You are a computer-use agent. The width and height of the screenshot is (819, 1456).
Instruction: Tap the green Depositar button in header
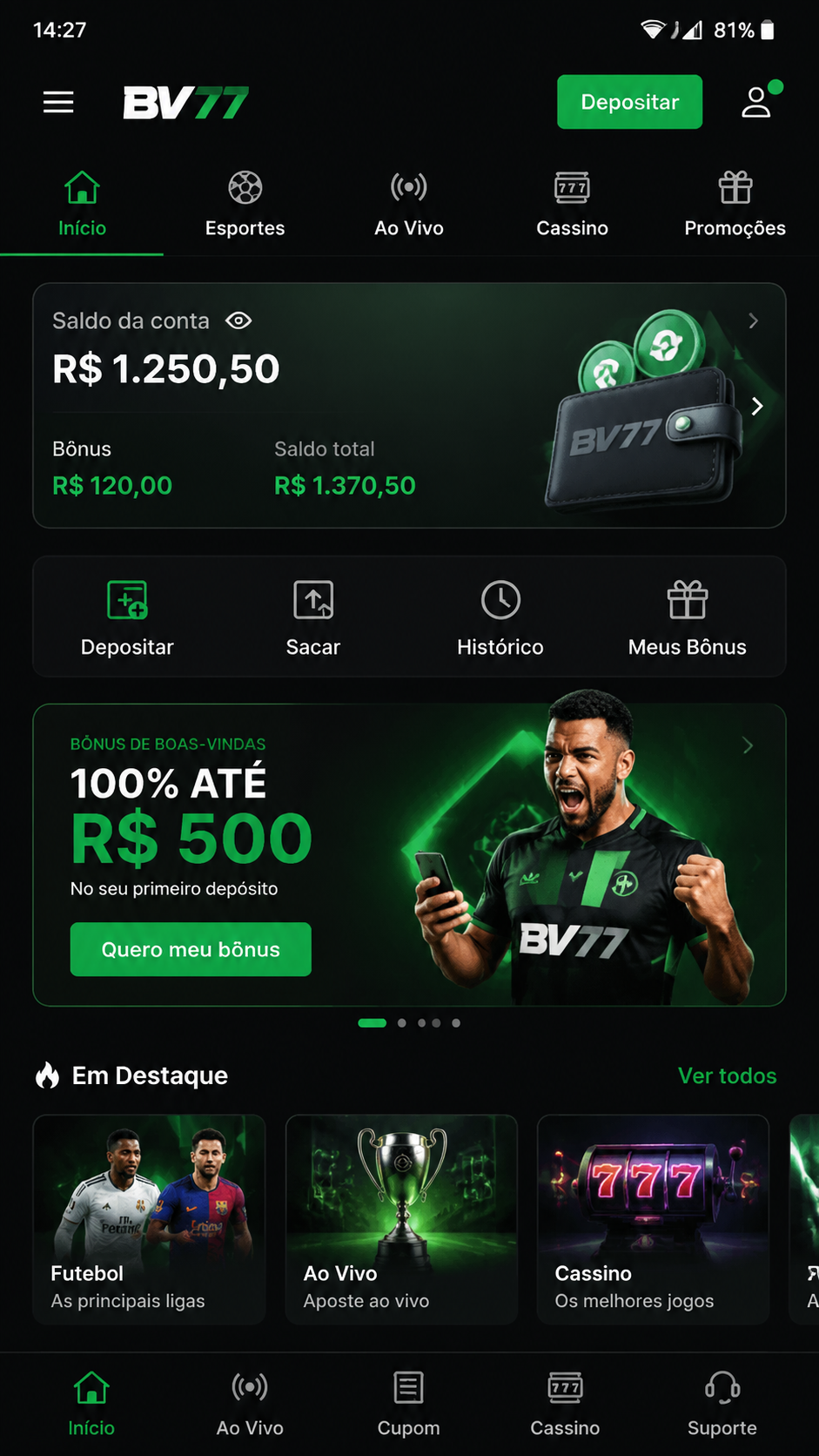click(x=629, y=102)
